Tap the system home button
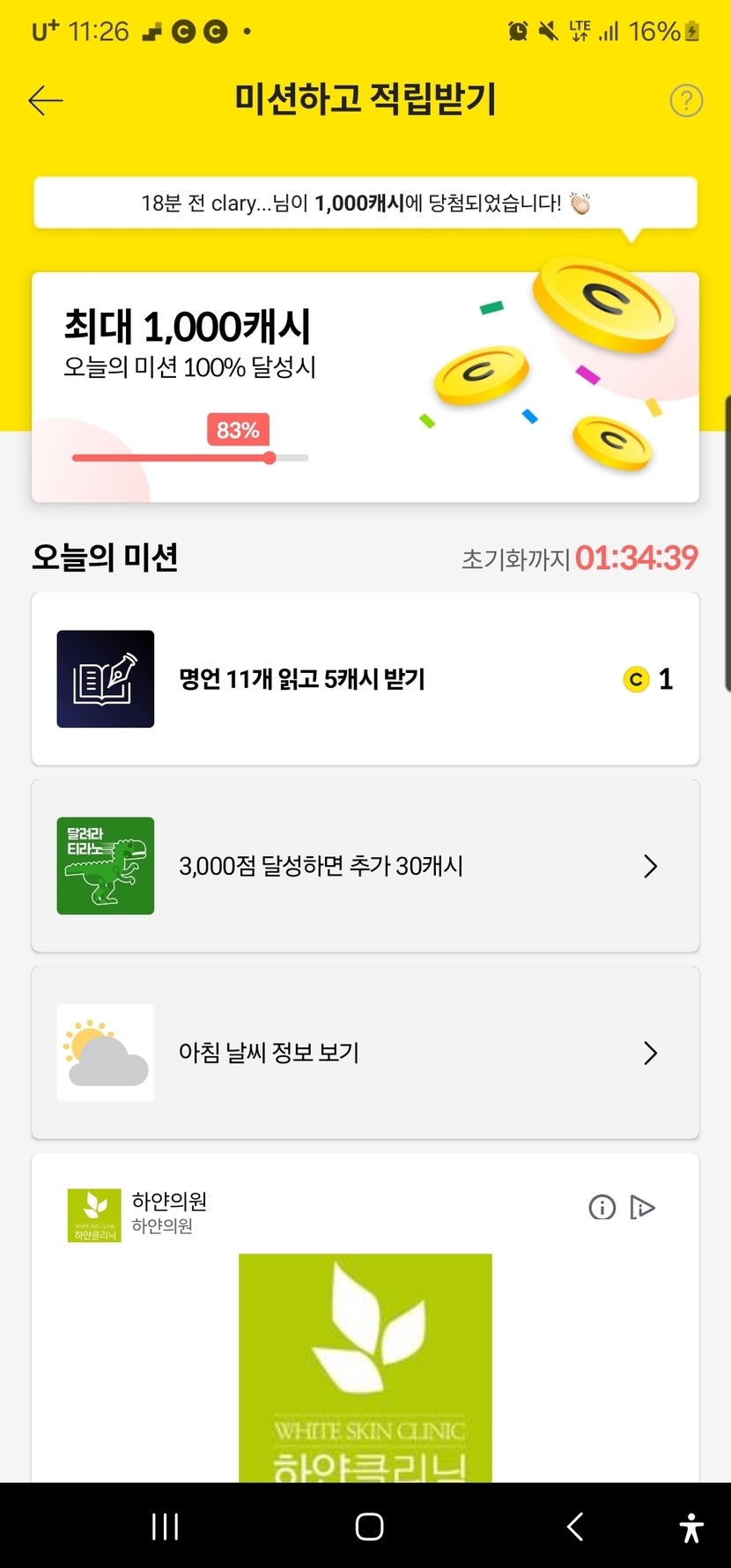The width and height of the screenshot is (731, 1568). [x=369, y=1527]
